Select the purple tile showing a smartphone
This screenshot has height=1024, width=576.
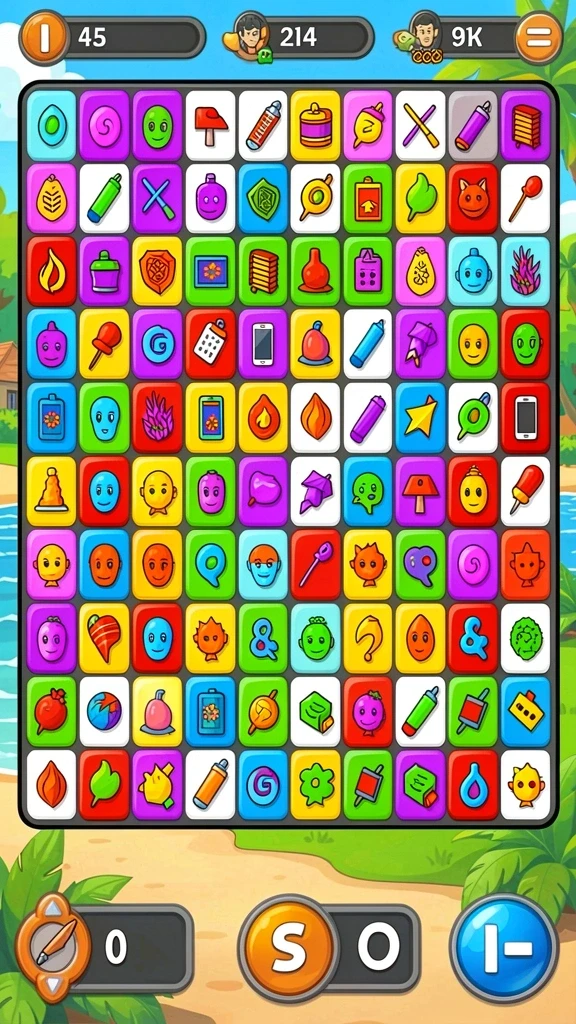click(263, 344)
